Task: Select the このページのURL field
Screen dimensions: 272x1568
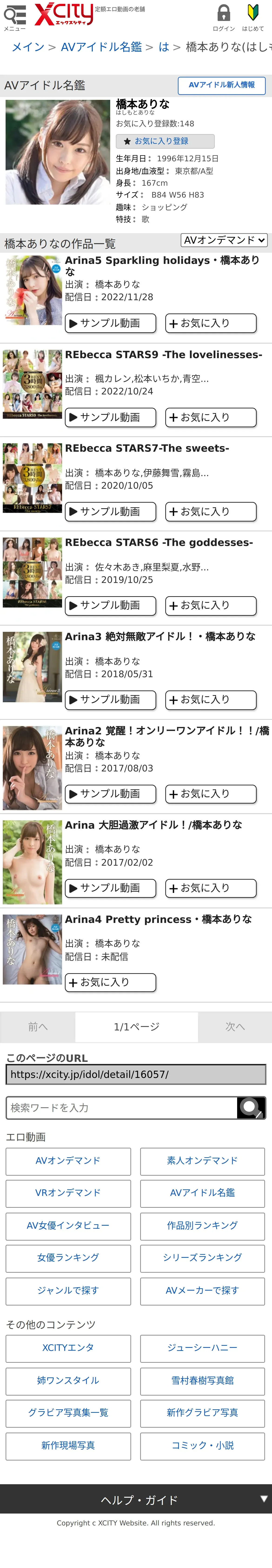Action: [x=136, y=1074]
